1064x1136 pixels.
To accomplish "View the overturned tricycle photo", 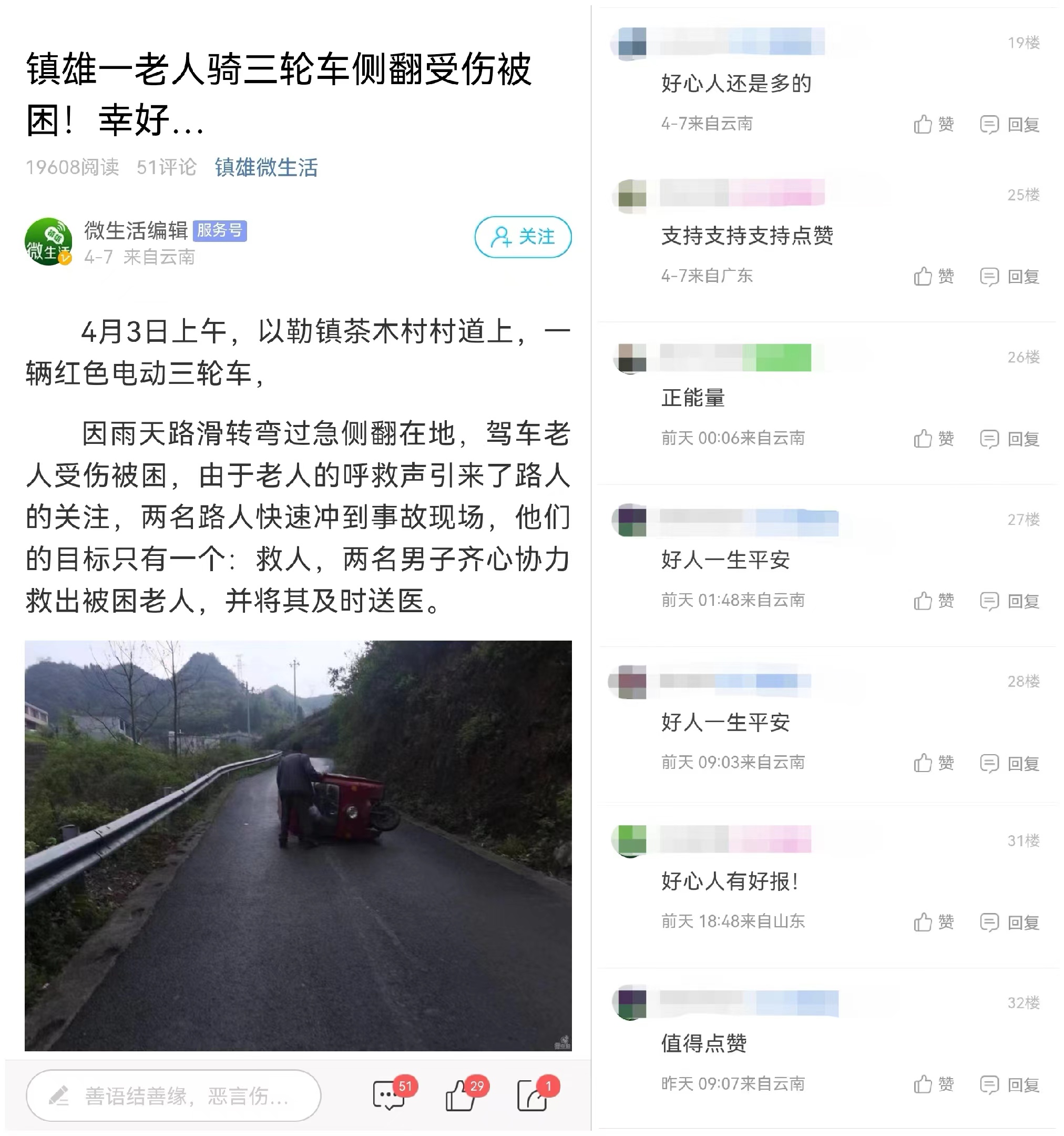I will 298,845.
